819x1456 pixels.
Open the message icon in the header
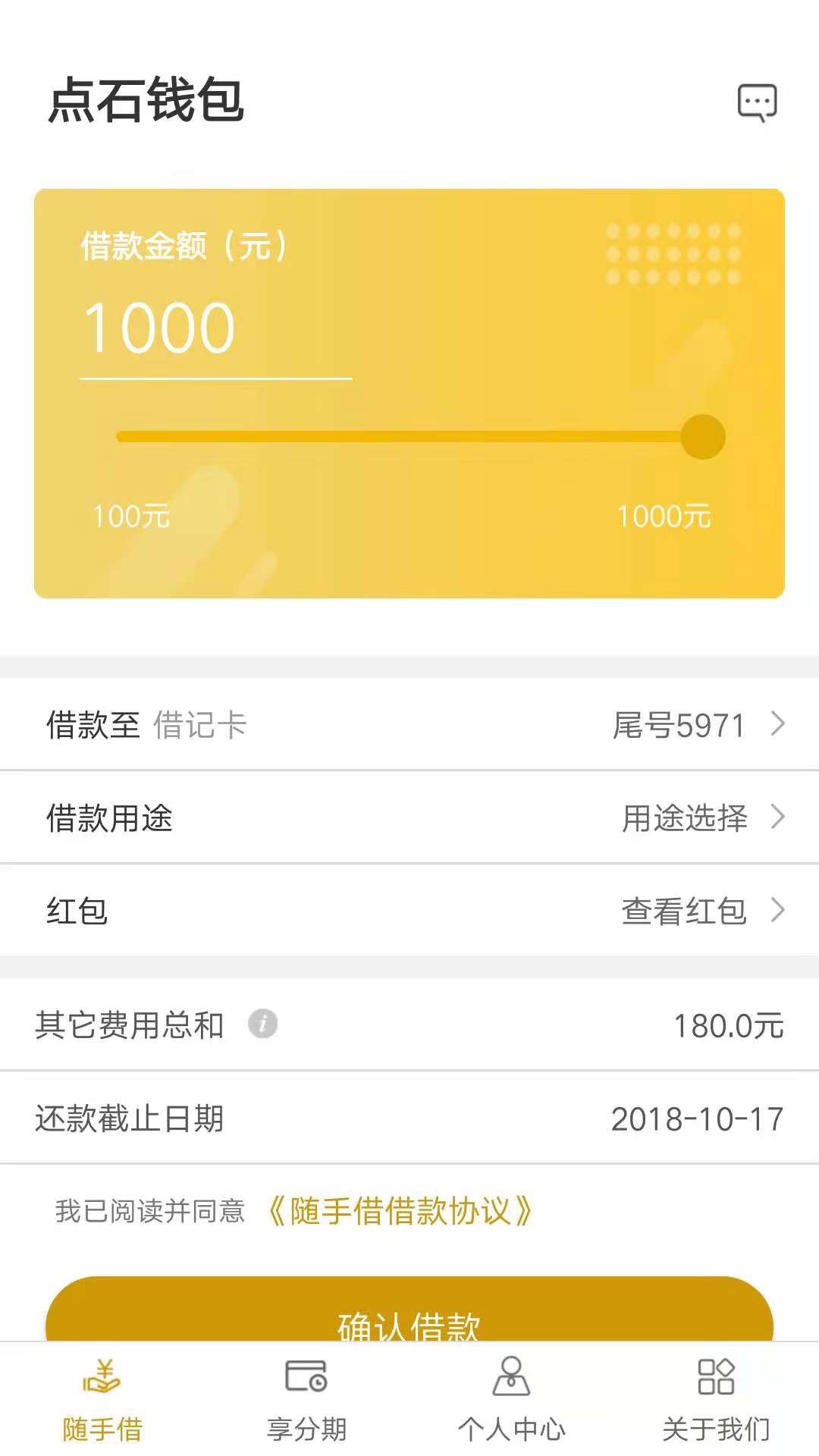[x=758, y=102]
